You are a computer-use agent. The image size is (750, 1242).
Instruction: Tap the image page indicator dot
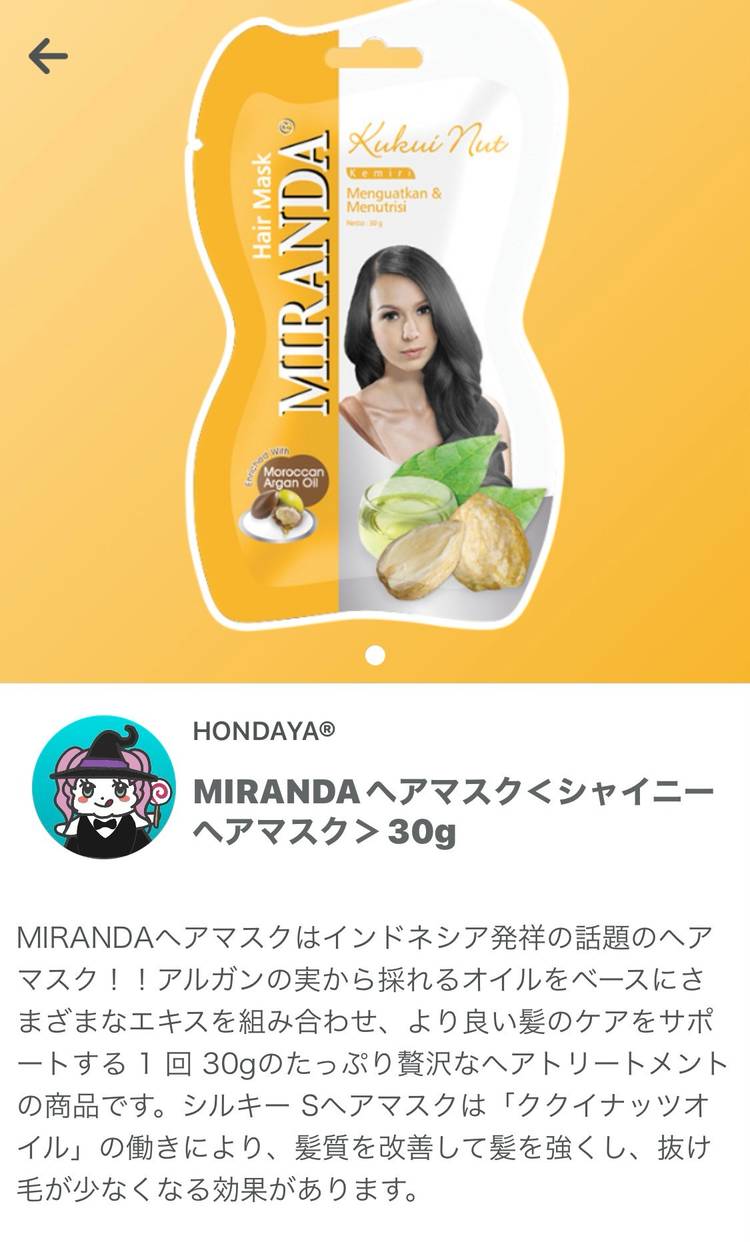pos(375,656)
